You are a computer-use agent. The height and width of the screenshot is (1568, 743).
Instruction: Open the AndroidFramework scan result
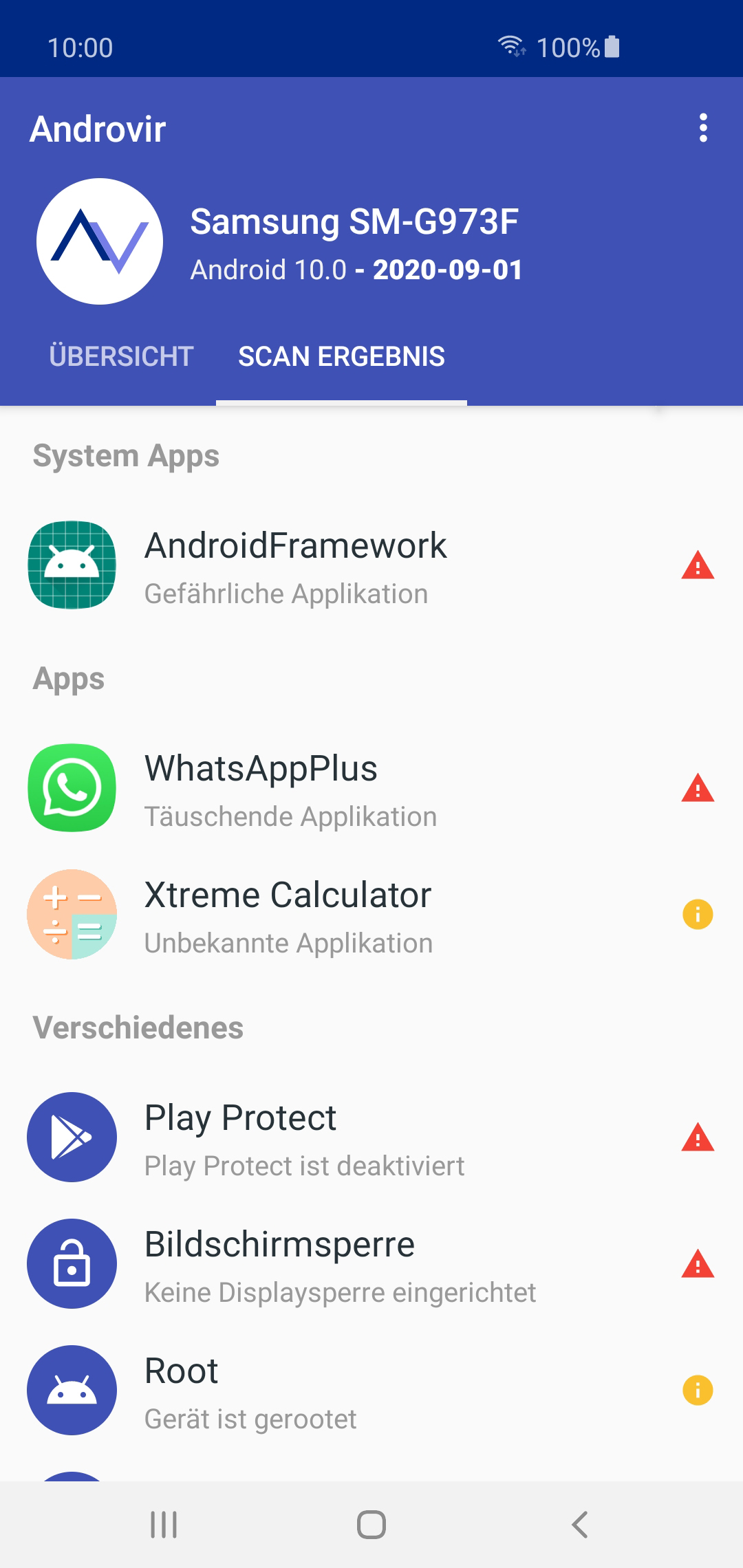[371, 565]
